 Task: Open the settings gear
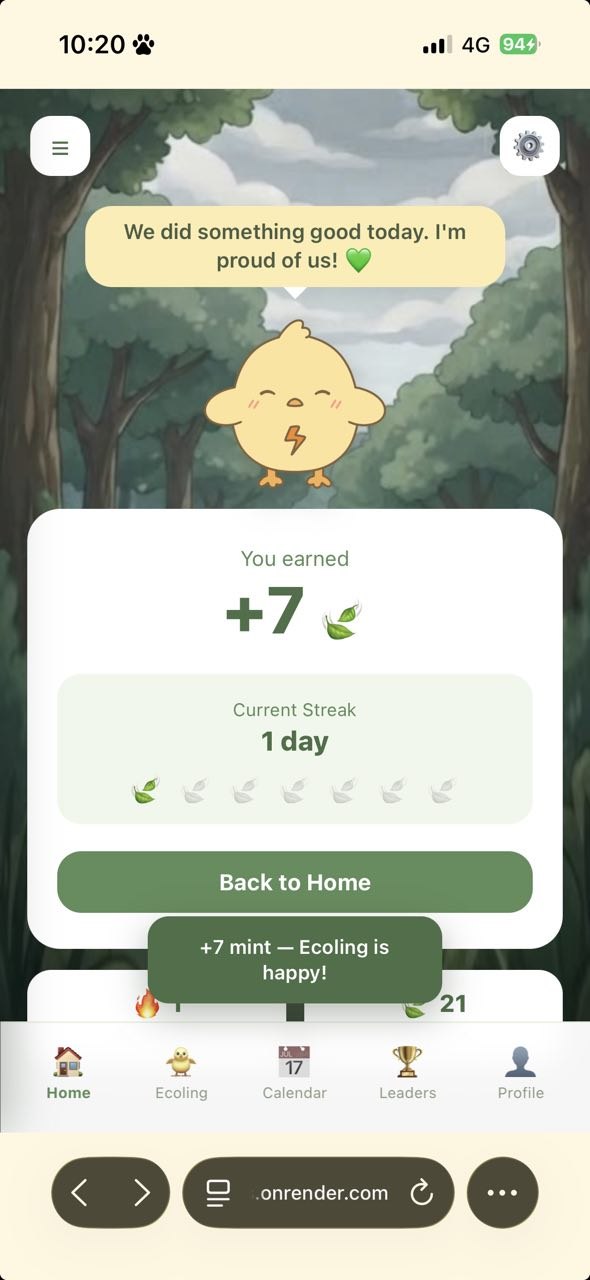point(529,147)
